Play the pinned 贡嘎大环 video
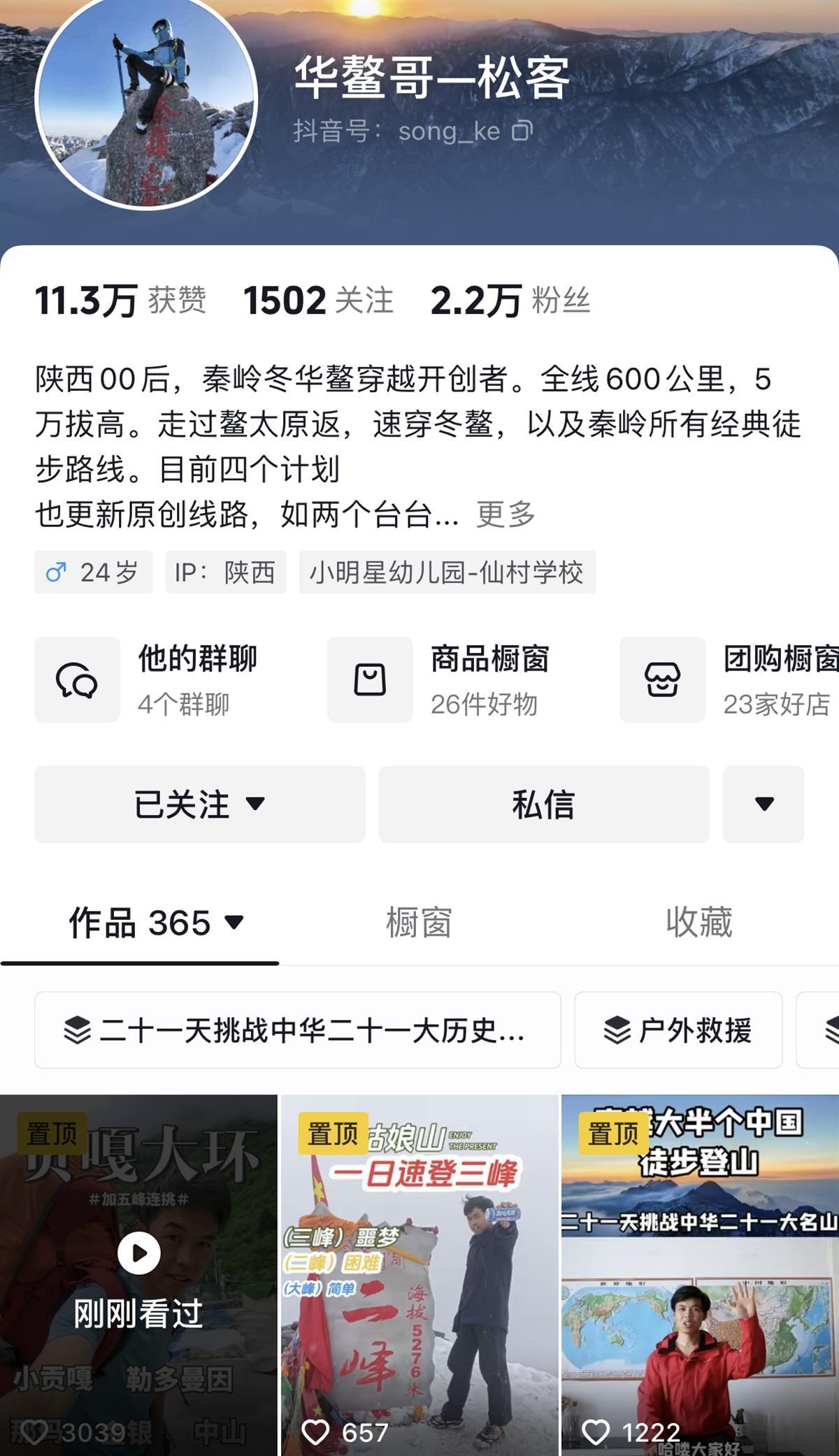 (138, 1272)
